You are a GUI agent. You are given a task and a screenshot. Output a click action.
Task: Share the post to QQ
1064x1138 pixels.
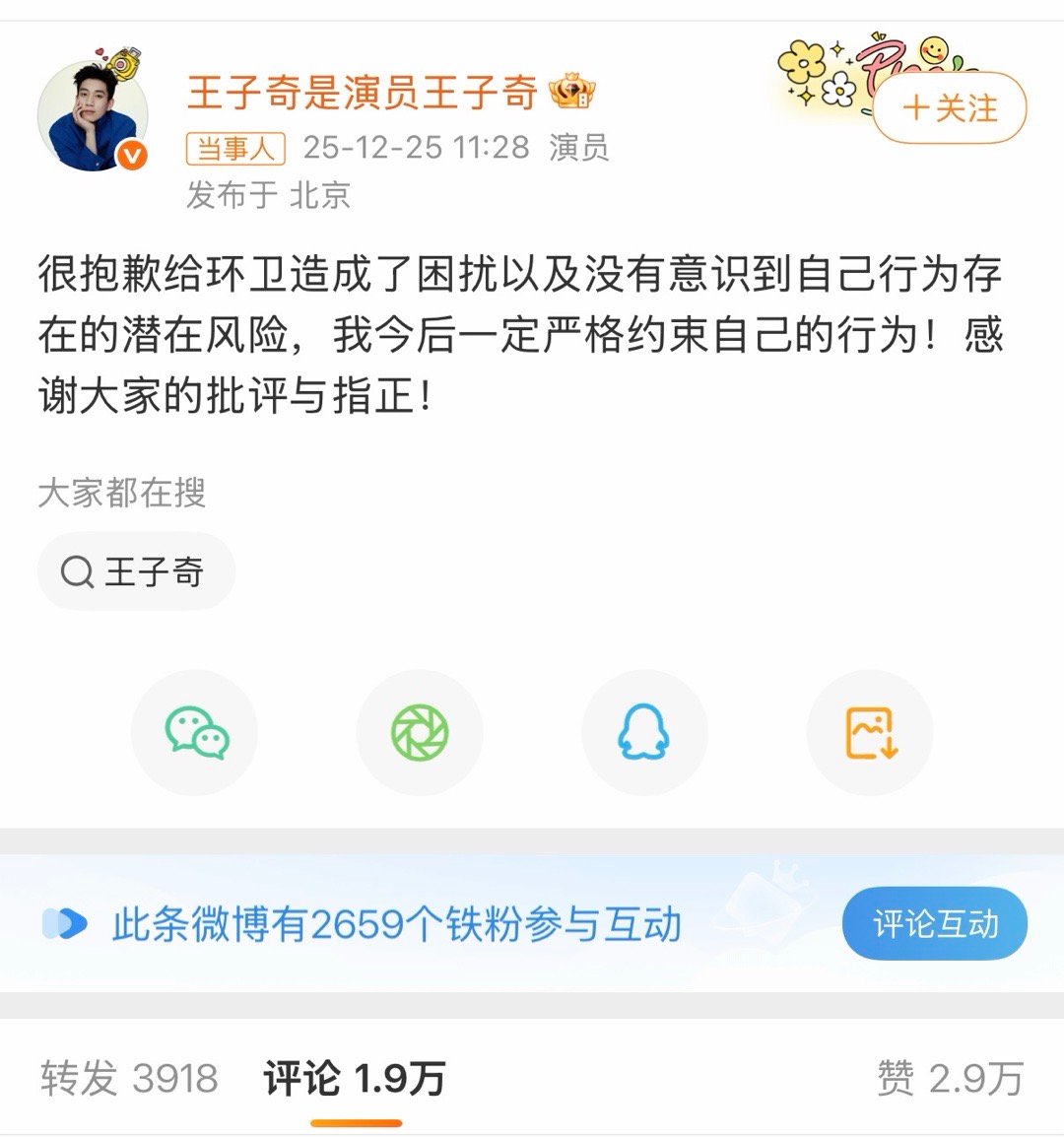pos(644,731)
